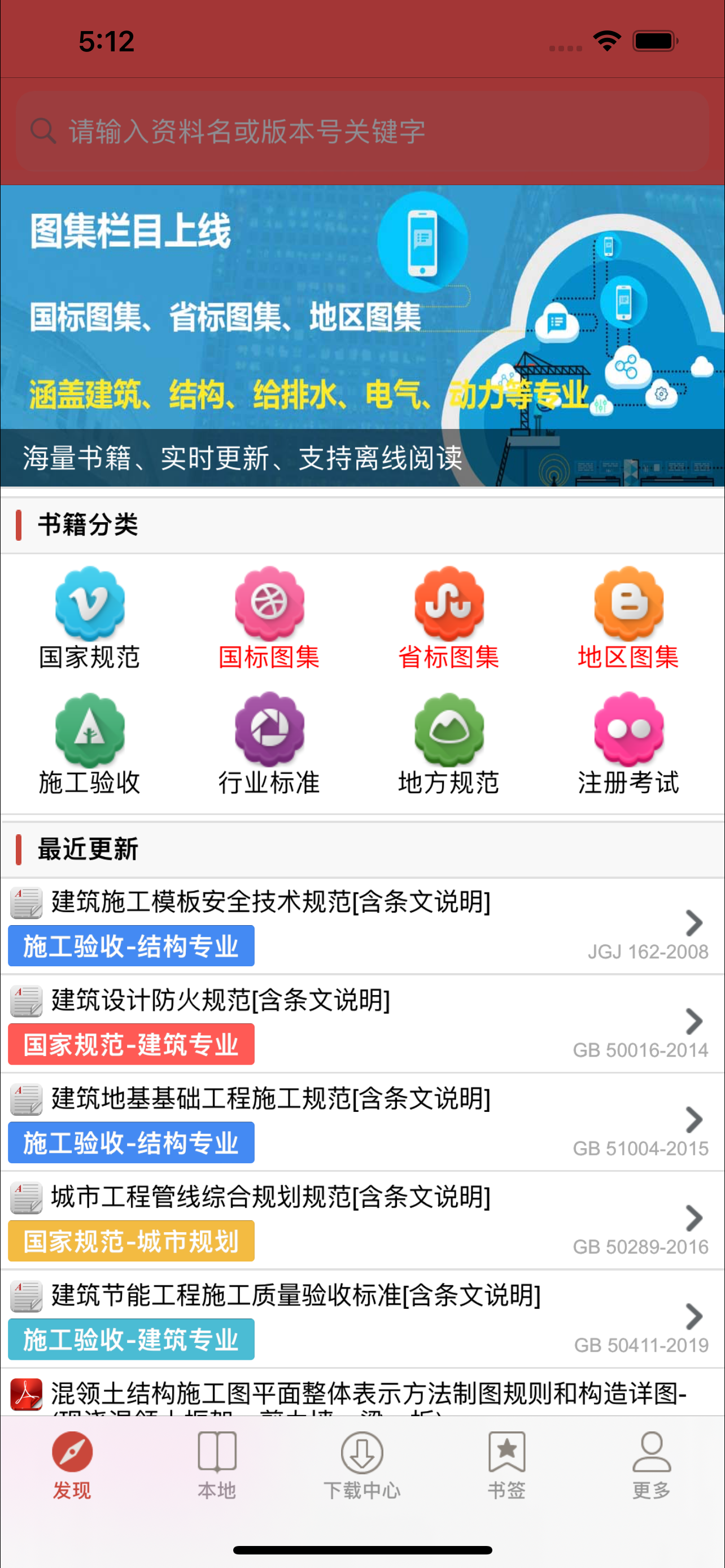Select the 地区图集 category icon
This screenshot has height=1568, width=725.
628,606
